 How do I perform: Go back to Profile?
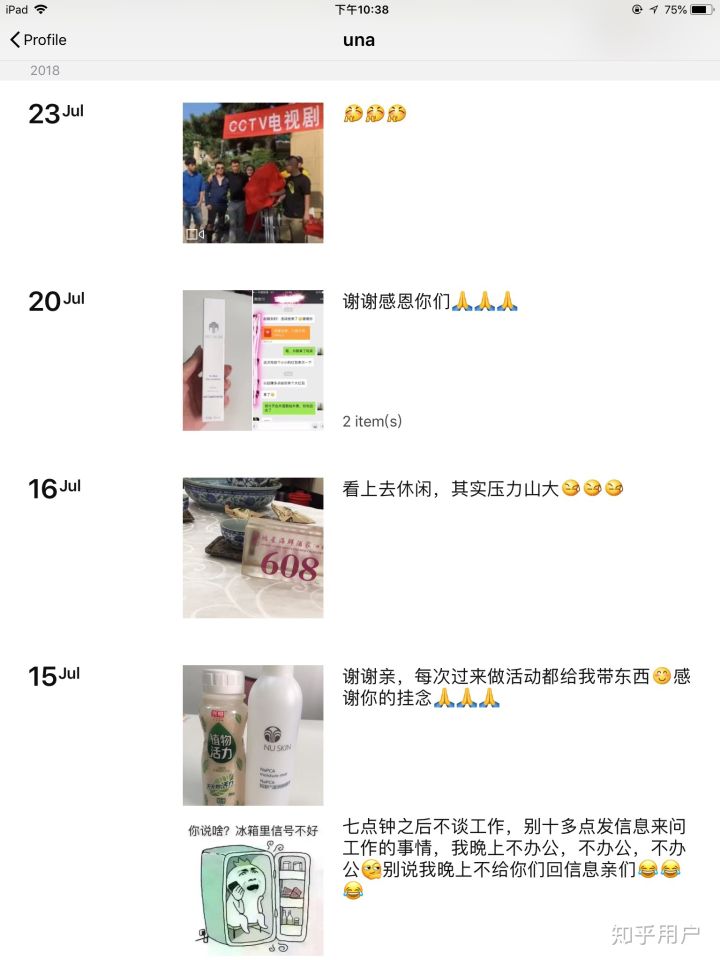pos(38,40)
